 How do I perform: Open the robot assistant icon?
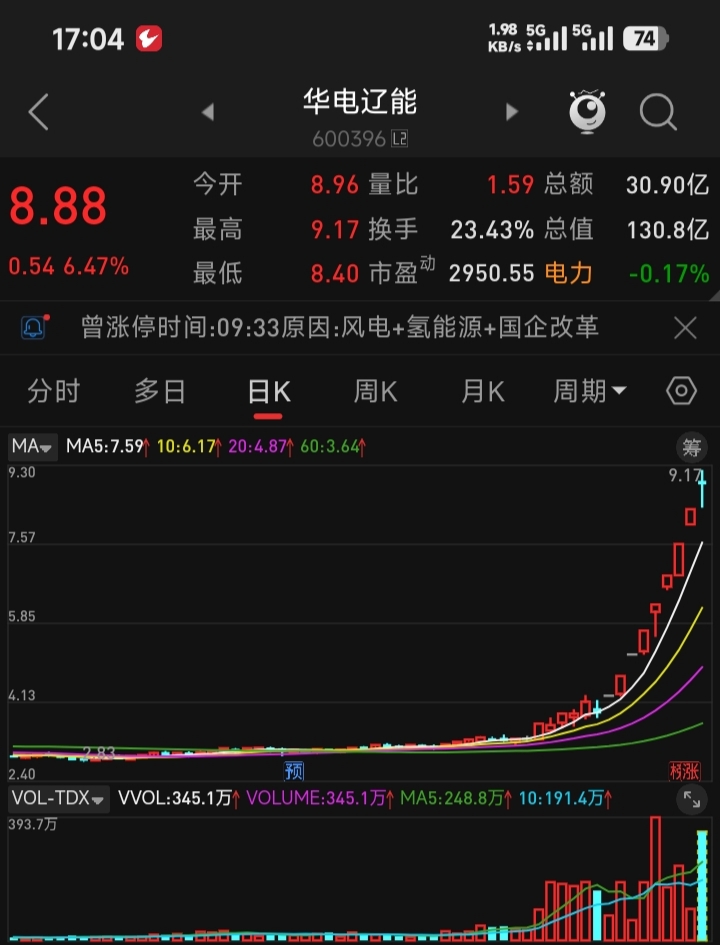click(x=588, y=112)
